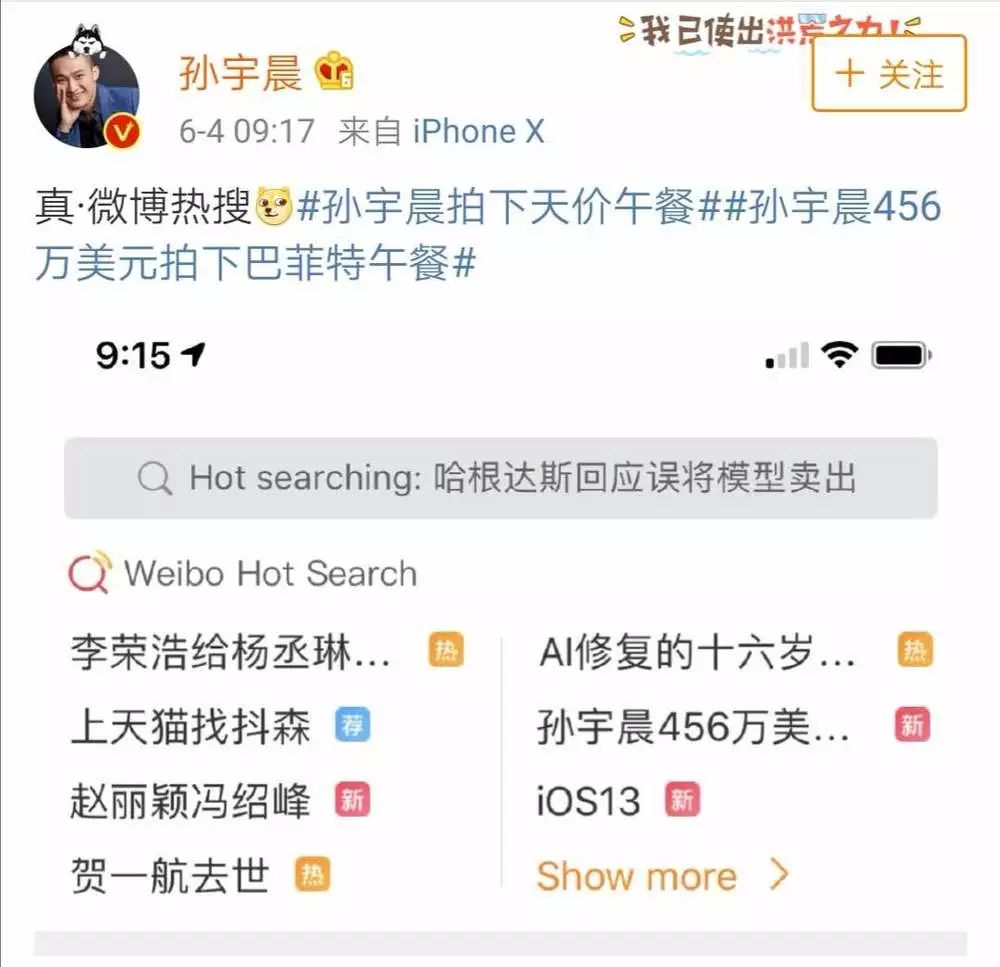Viewport: 1000px width, 967px height.
Task: Follow 孙宇晨 with the 关注 button
Action: coord(888,74)
